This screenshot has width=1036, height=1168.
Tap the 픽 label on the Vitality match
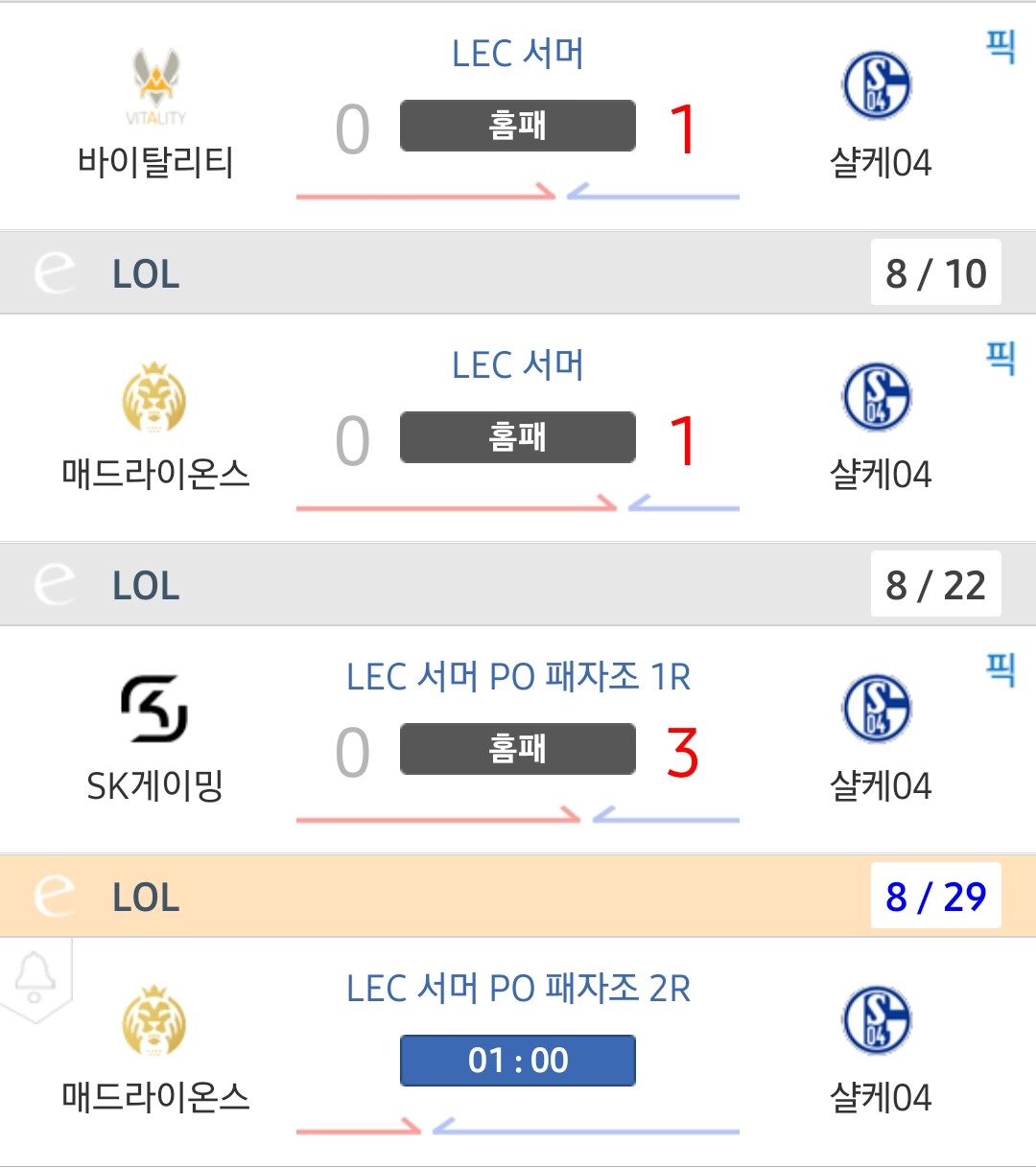tap(1001, 45)
